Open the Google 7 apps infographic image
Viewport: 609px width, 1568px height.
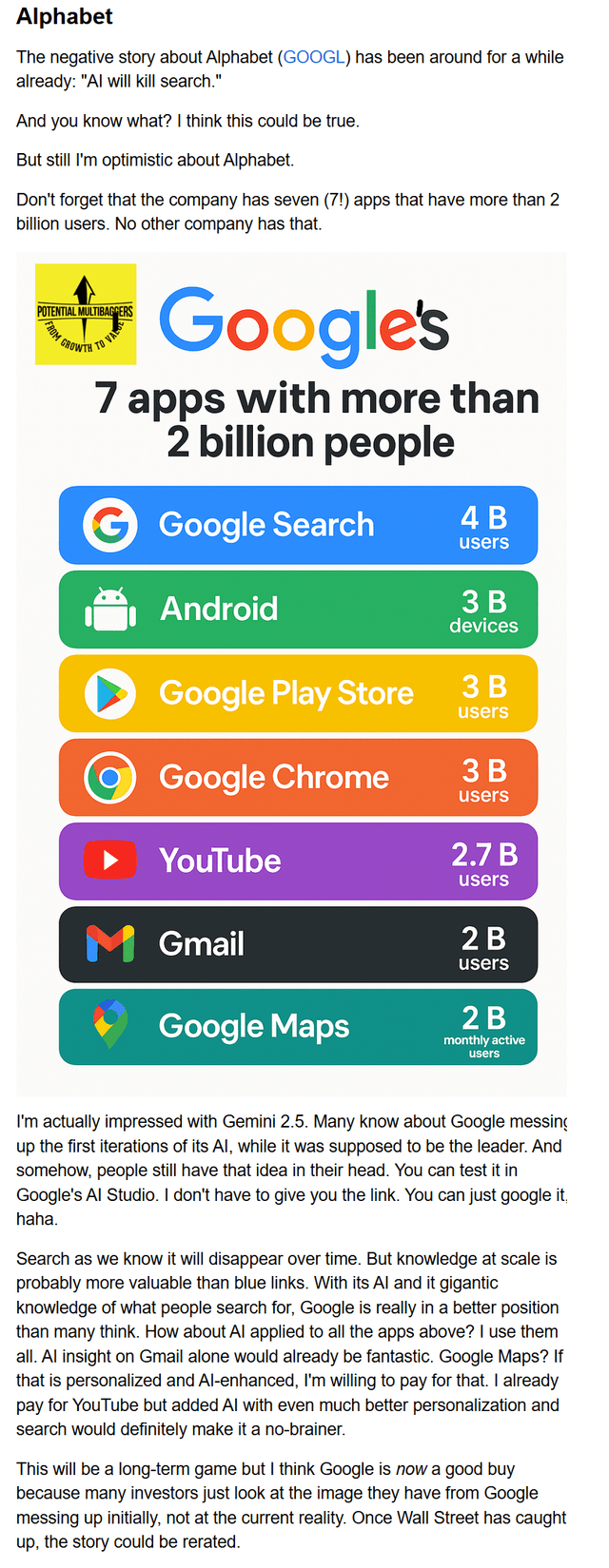point(291,673)
